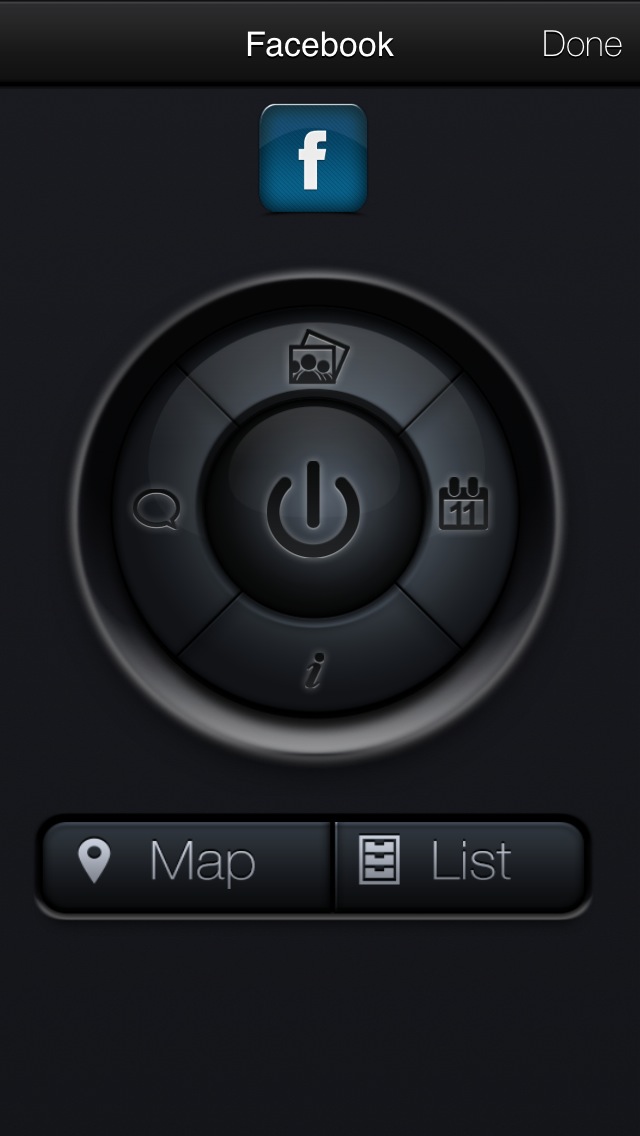Open the photos segment on the dial
The image size is (640, 1136).
[x=318, y=357]
